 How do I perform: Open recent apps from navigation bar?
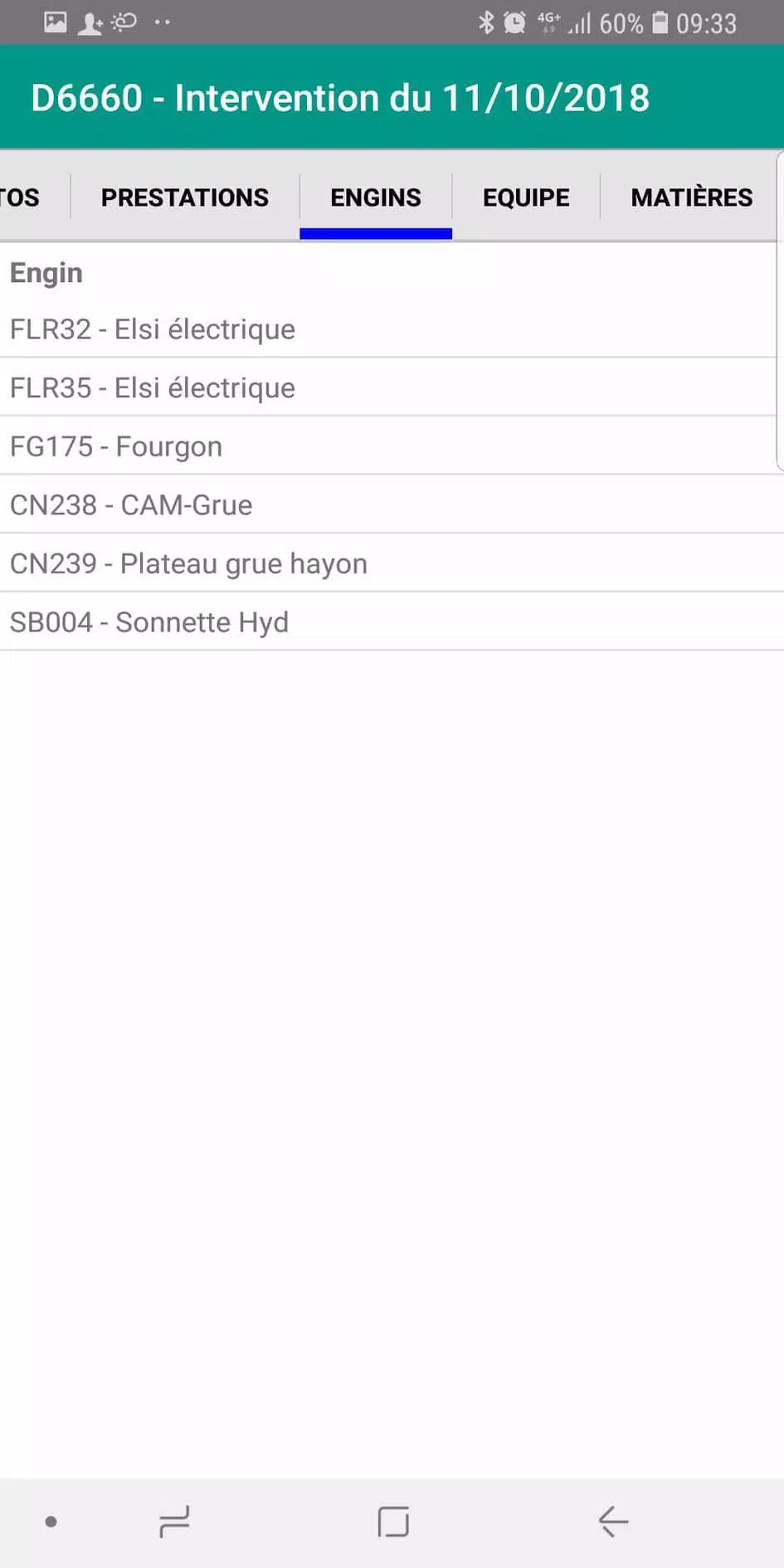pos(174,1522)
